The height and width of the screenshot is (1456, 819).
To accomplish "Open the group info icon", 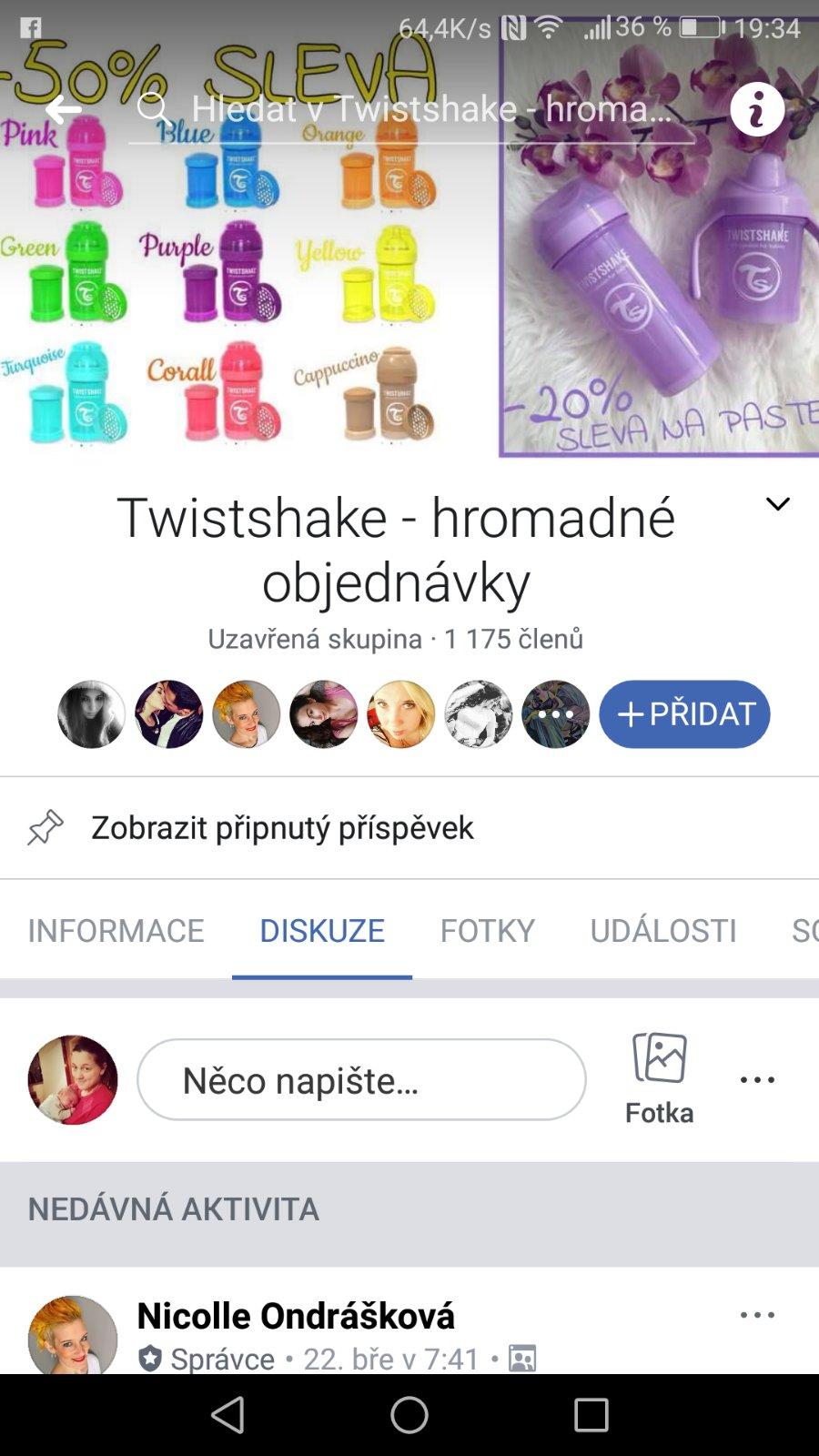I will pyautogui.click(x=756, y=110).
